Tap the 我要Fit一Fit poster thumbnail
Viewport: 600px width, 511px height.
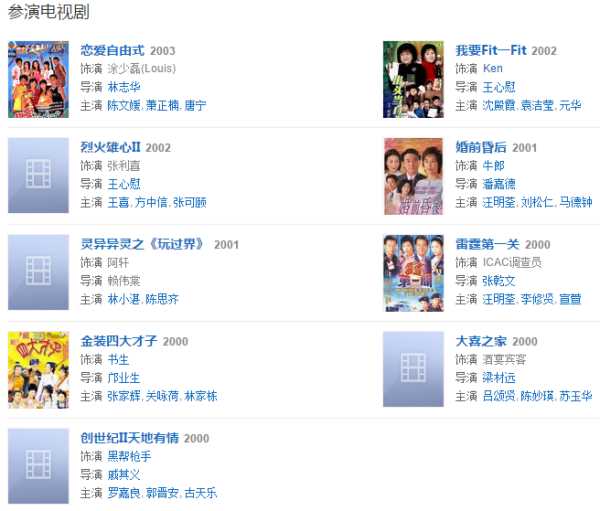tap(413, 79)
